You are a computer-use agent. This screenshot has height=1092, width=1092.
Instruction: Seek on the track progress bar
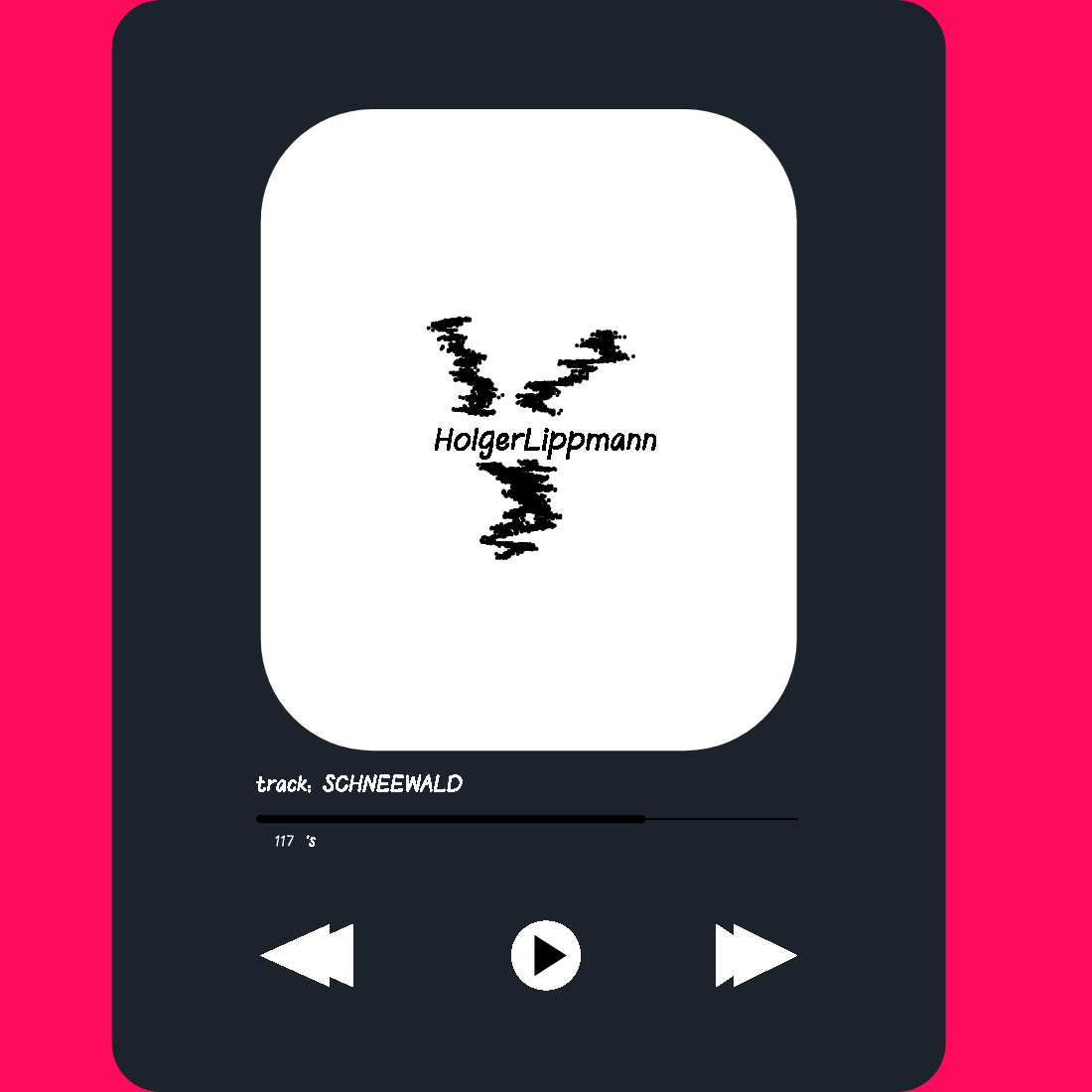[526, 819]
